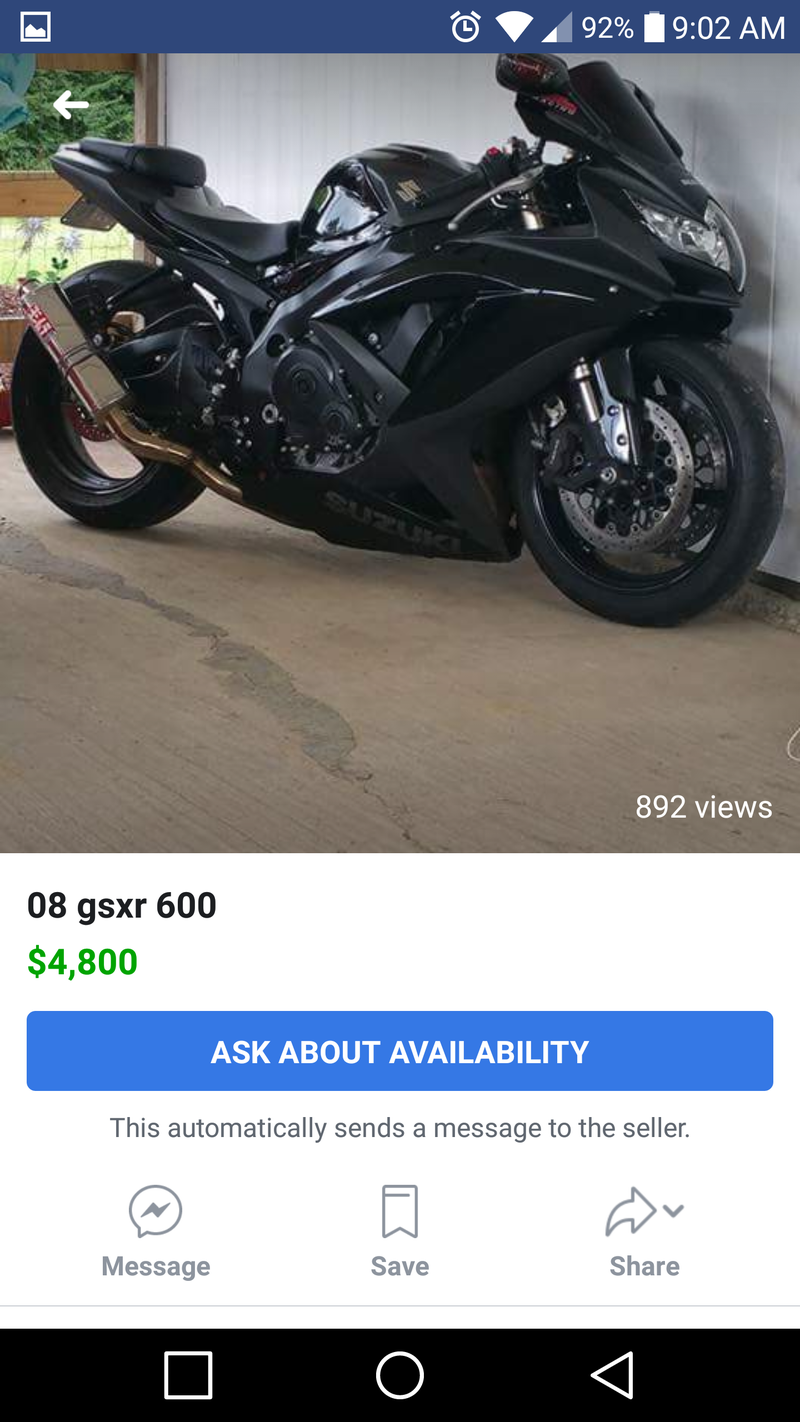Viewport: 800px width, 1422px height.
Task: Tap the system back triangle button
Action: click(612, 1375)
